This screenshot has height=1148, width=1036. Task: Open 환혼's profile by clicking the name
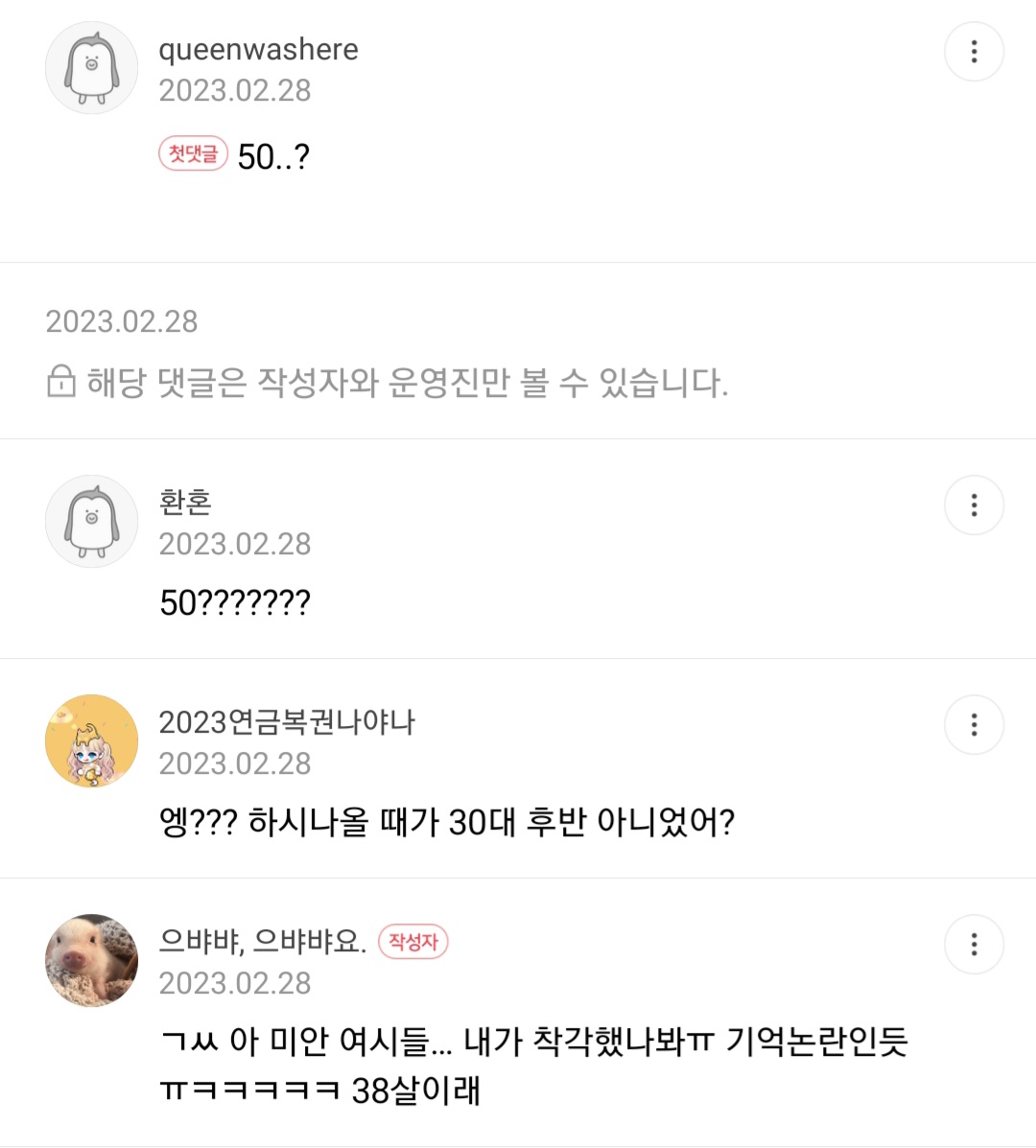[184, 503]
